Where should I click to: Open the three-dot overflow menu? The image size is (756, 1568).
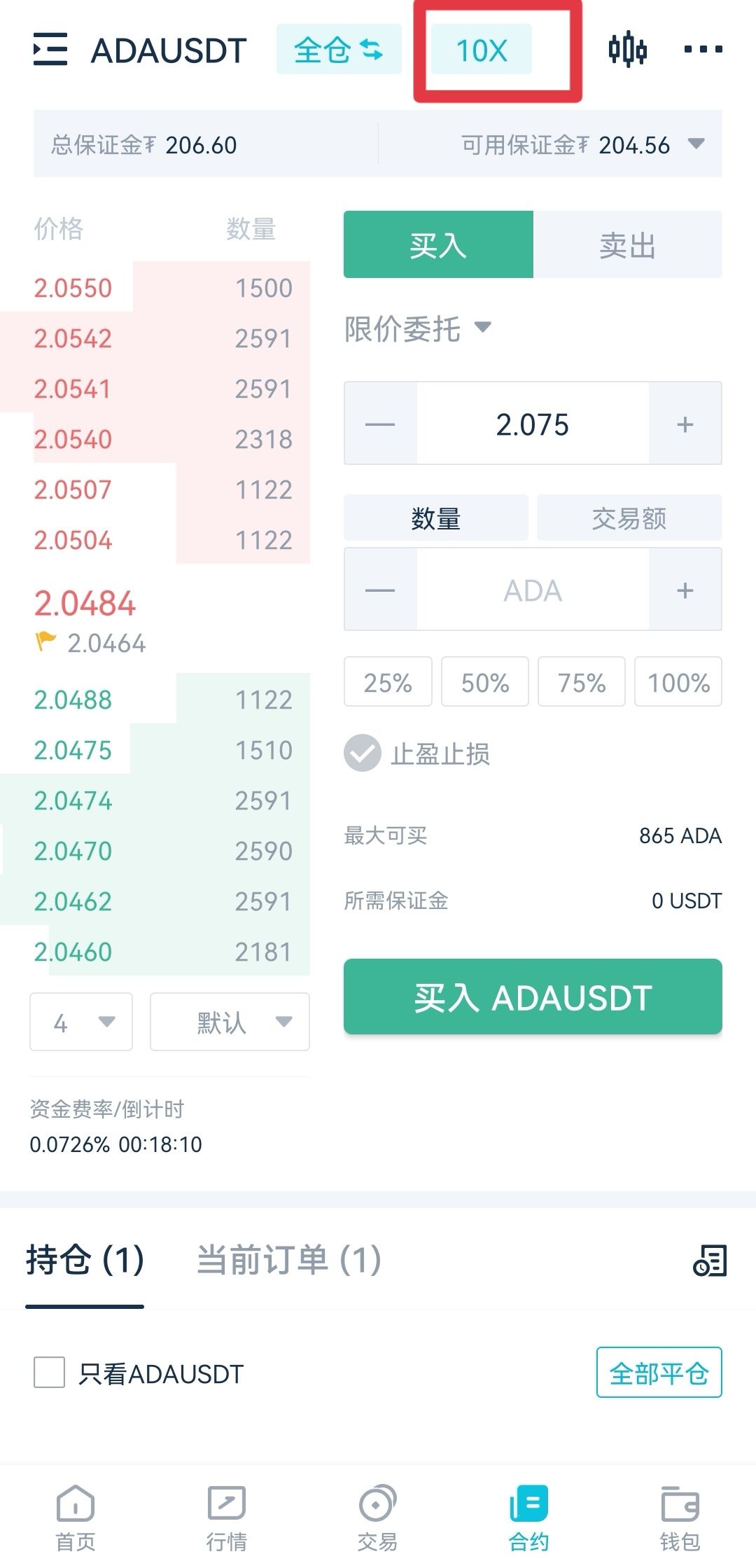703,49
